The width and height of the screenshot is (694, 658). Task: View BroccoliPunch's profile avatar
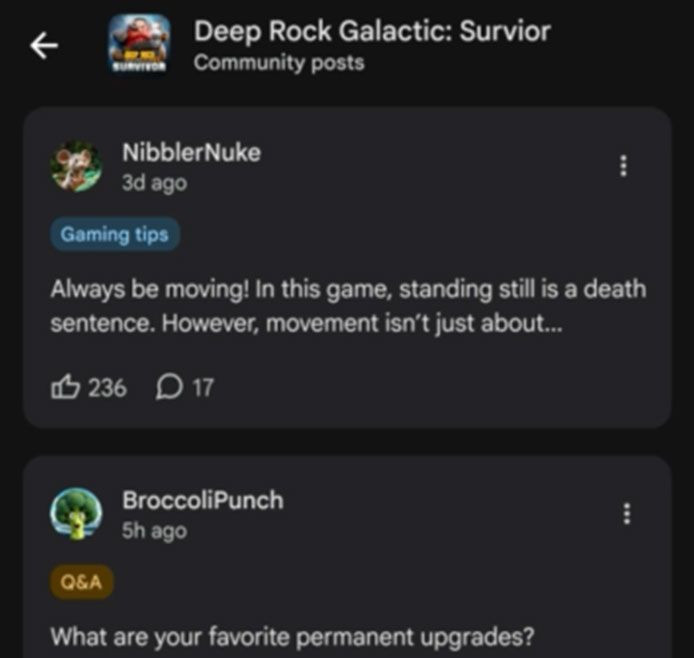[x=76, y=514]
